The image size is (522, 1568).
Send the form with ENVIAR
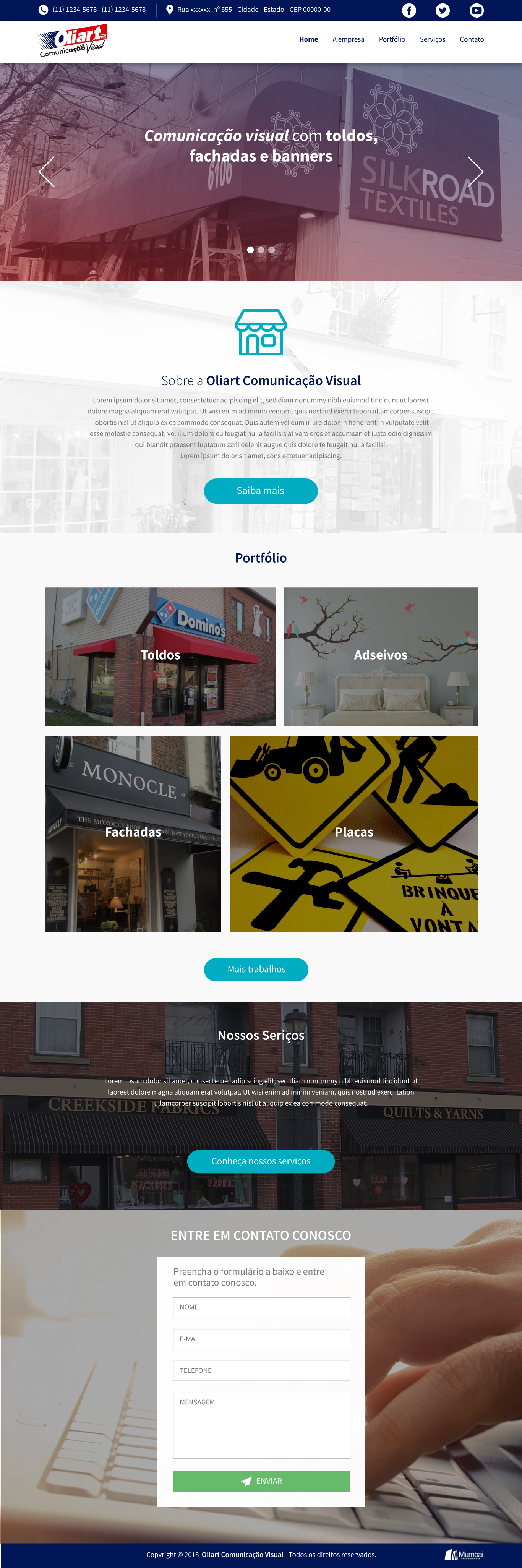point(262,1481)
